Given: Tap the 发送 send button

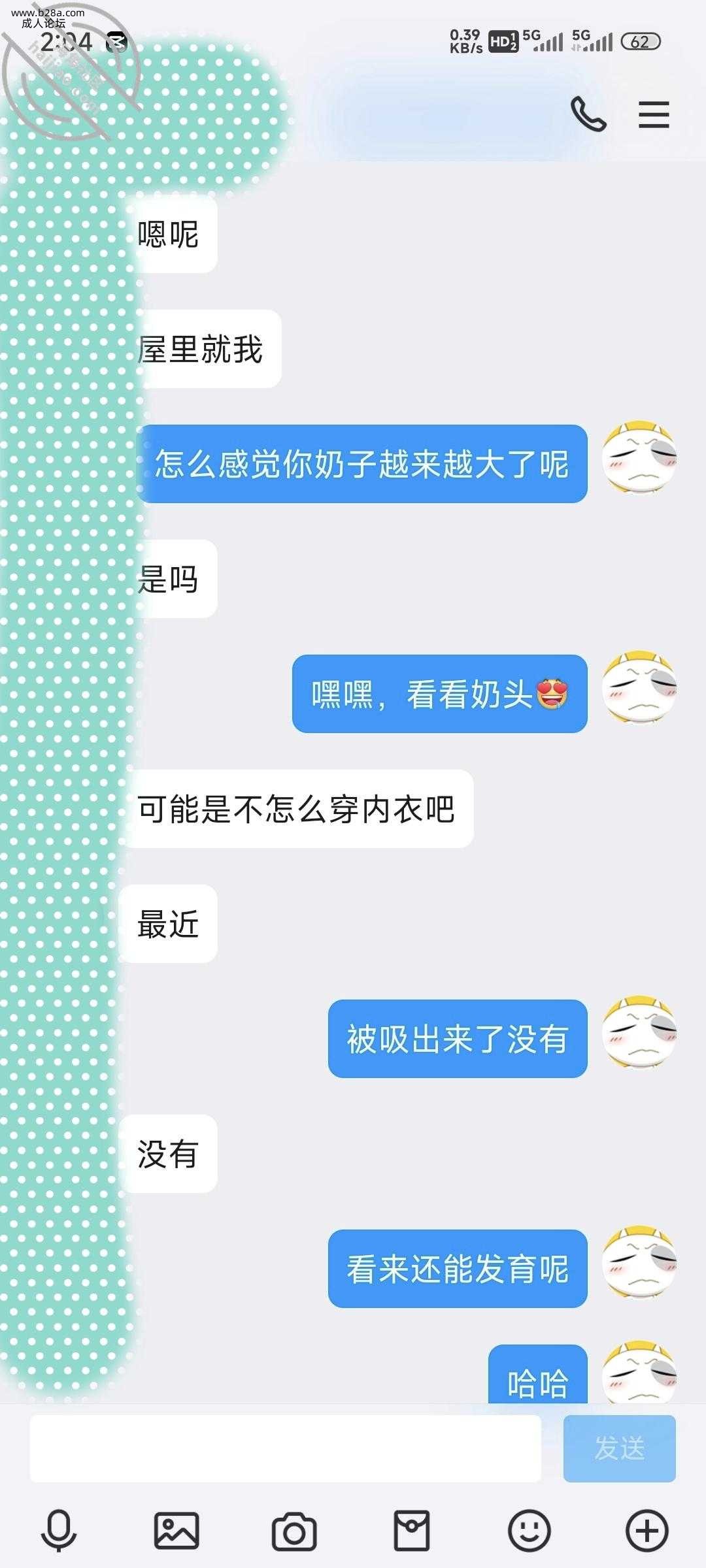Looking at the screenshot, I should click(x=619, y=1448).
